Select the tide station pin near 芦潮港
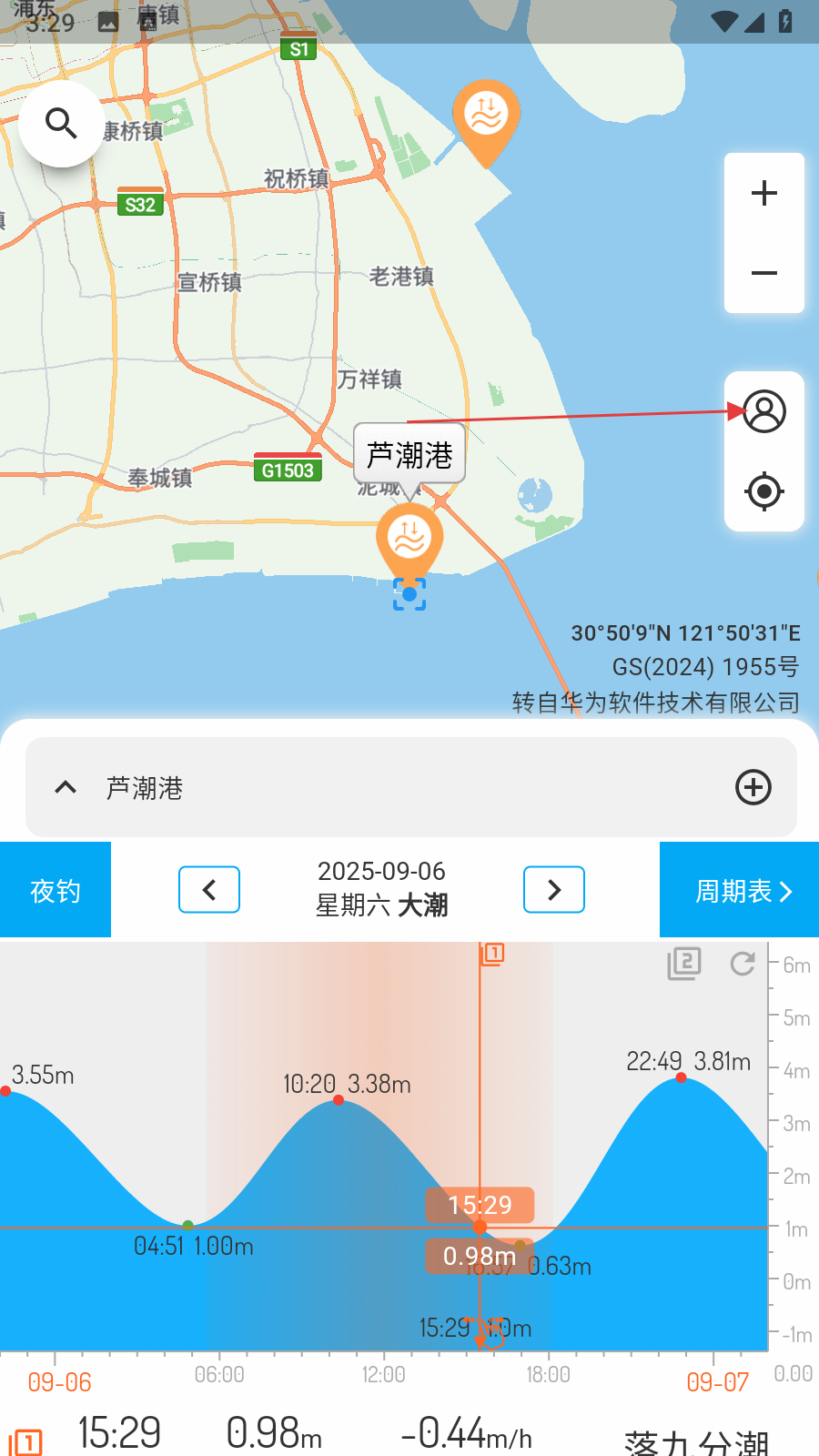Image resolution: width=819 pixels, height=1456 pixels. tap(409, 539)
